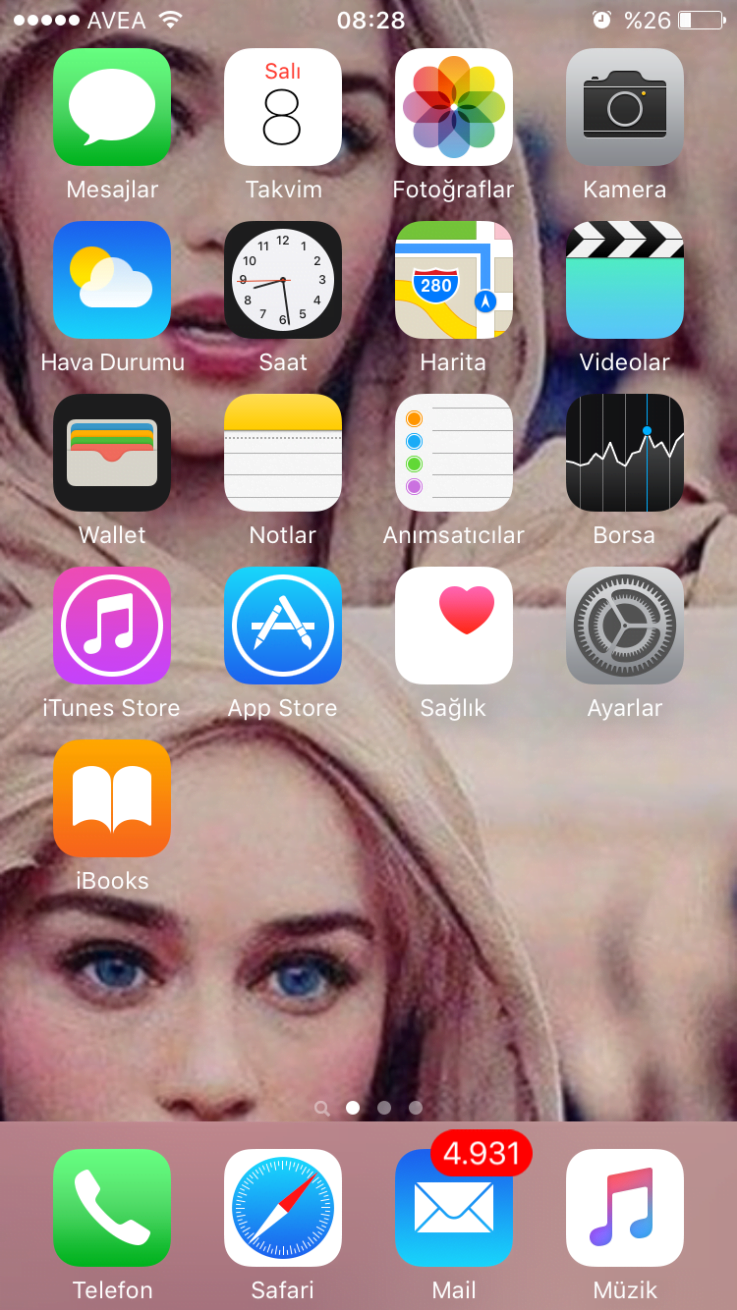Launch the Notlar notes app
The image size is (737, 1310).
283,453
